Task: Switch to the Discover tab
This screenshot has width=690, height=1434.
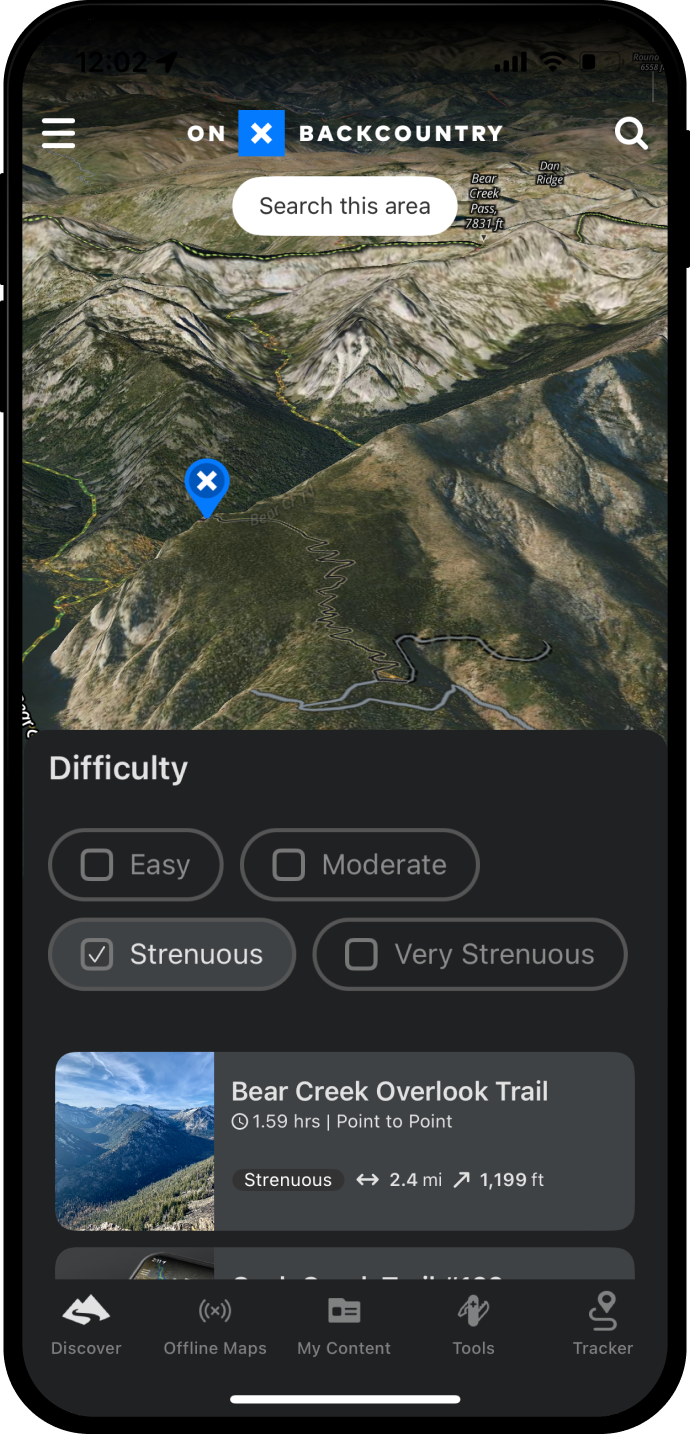Action: point(86,1324)
